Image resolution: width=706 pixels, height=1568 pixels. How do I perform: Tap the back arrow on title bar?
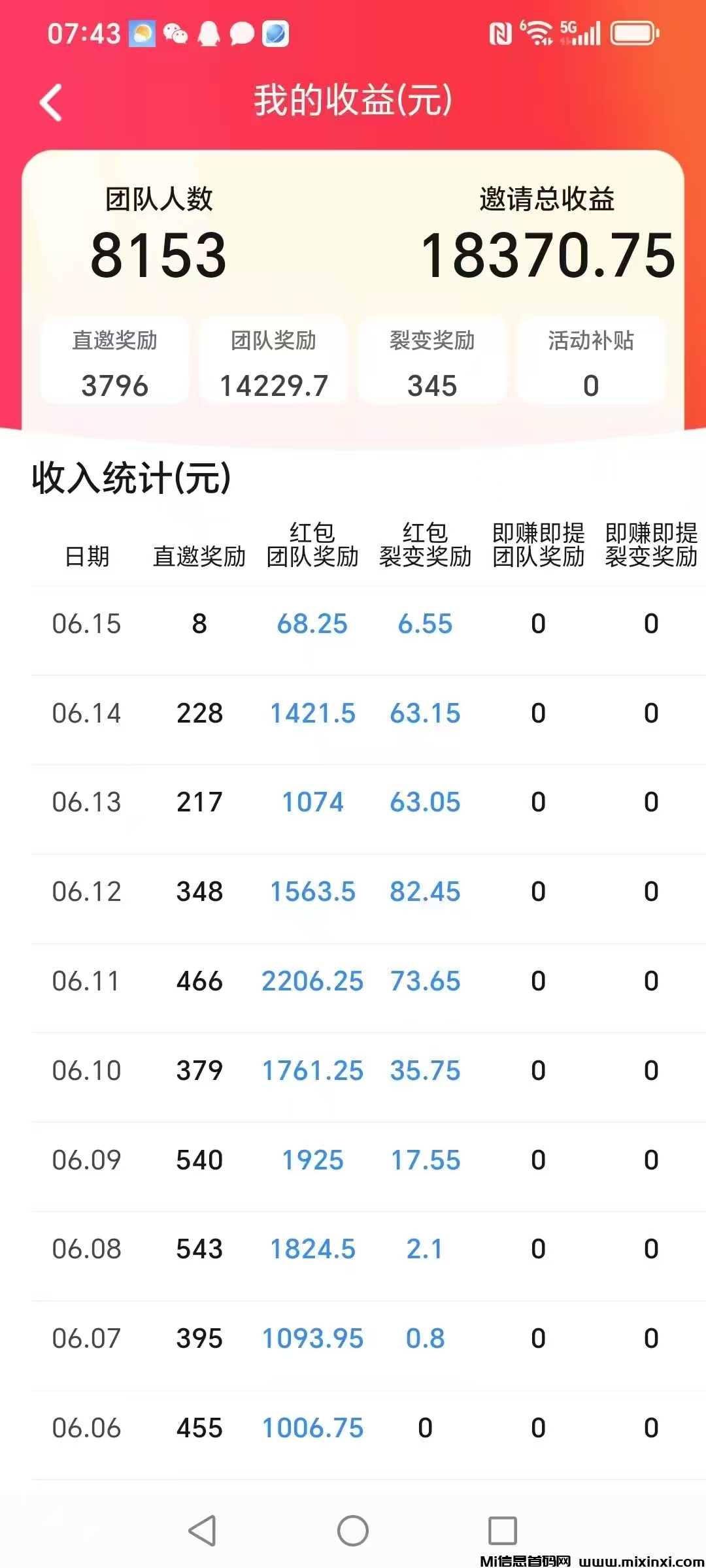(50, 101)
